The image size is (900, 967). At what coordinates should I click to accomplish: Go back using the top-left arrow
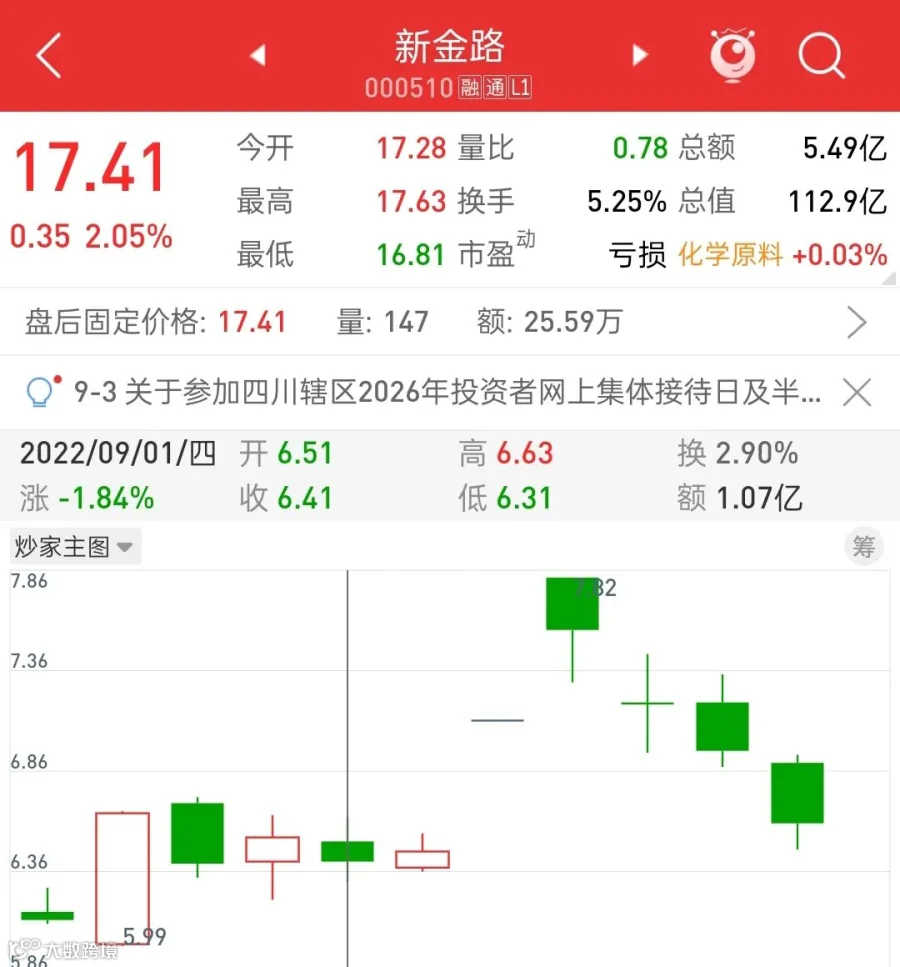tap(49, 56)
